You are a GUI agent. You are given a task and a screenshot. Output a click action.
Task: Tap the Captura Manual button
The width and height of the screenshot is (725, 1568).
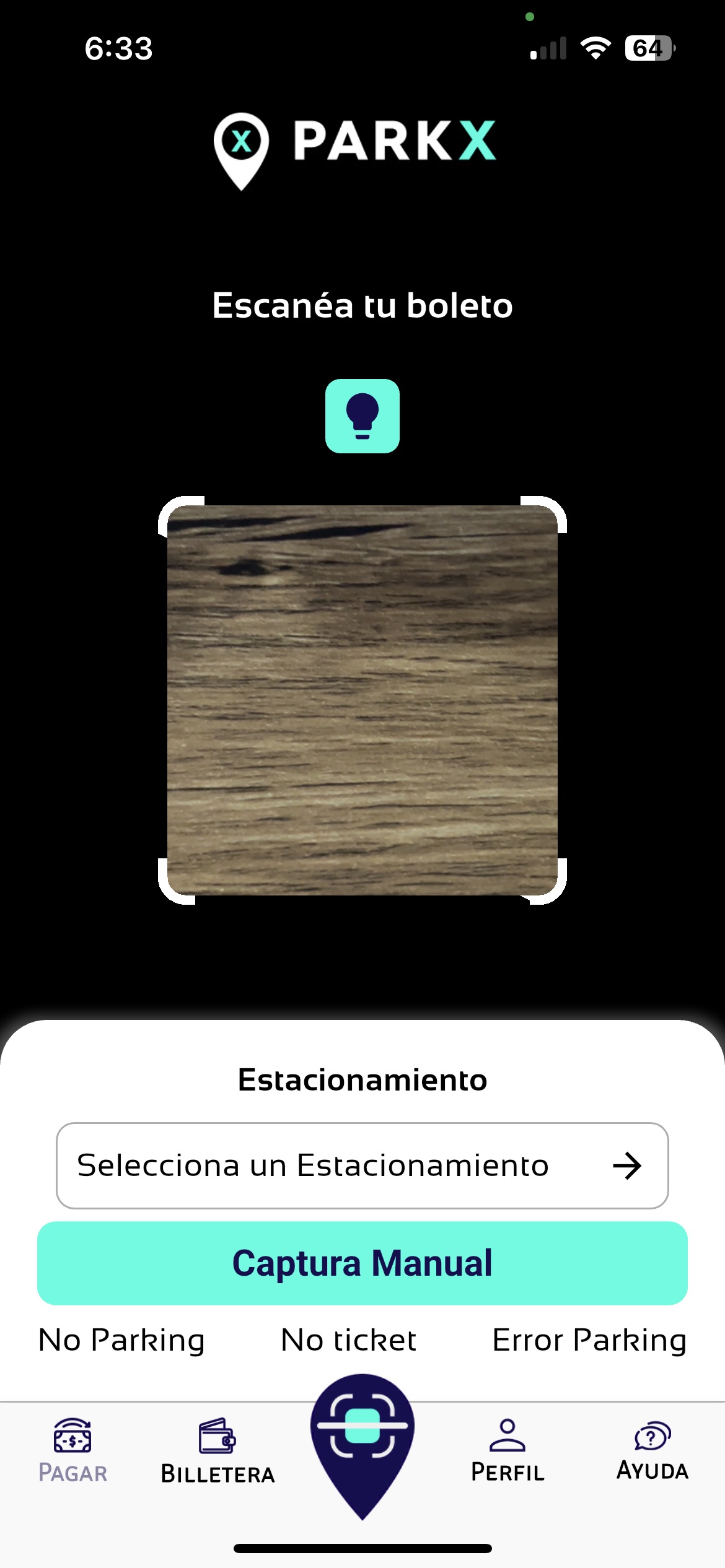362,1263
